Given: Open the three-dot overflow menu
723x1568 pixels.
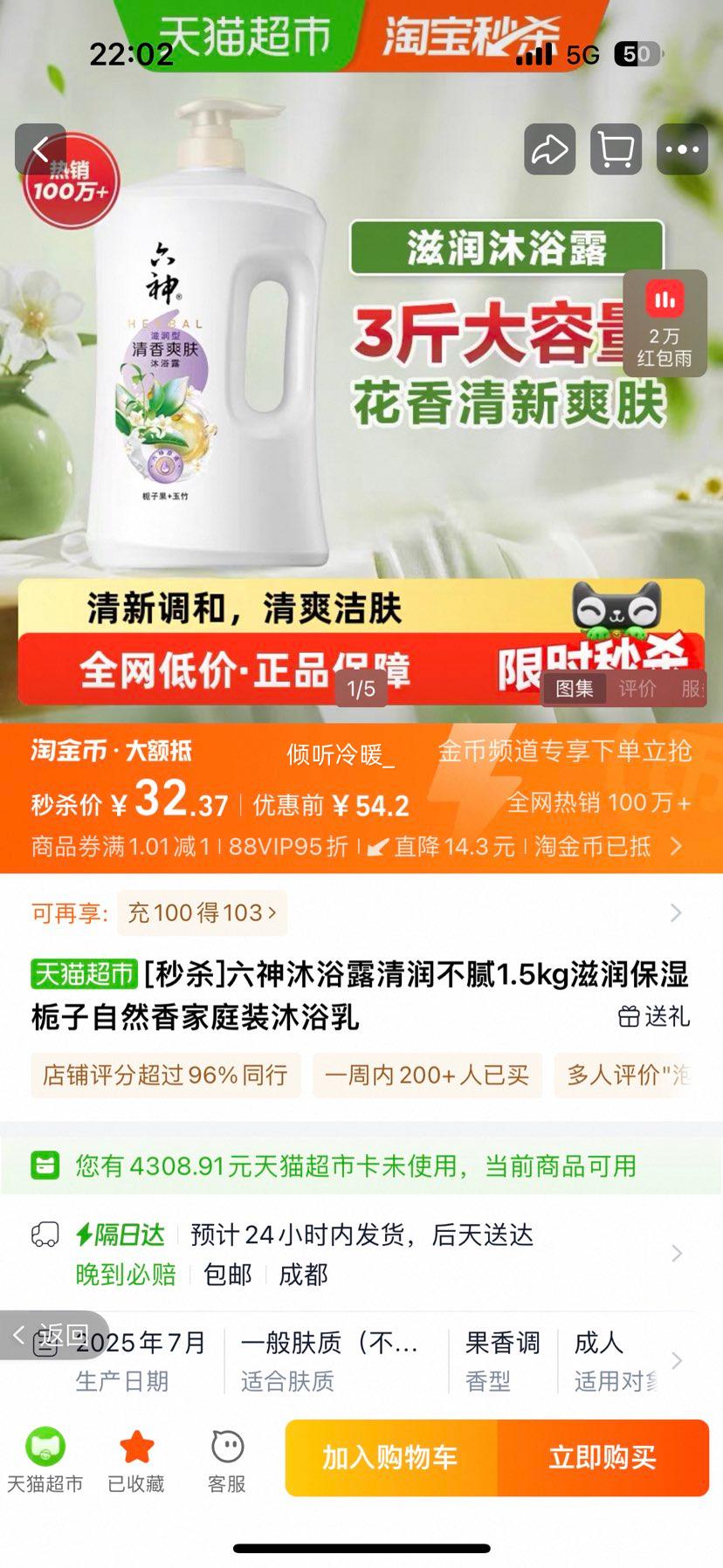Looking at the screenshot, I should (x=682, y=150).
